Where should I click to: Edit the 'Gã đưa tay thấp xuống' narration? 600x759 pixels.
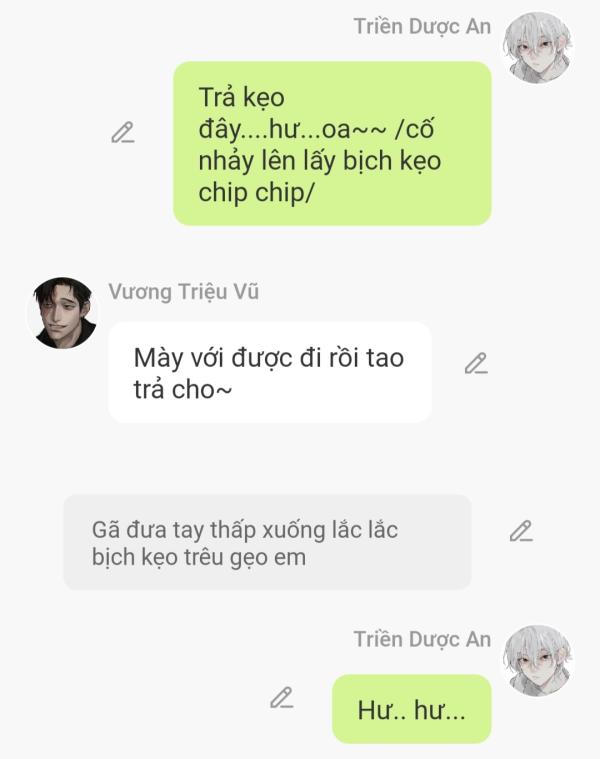521,531
